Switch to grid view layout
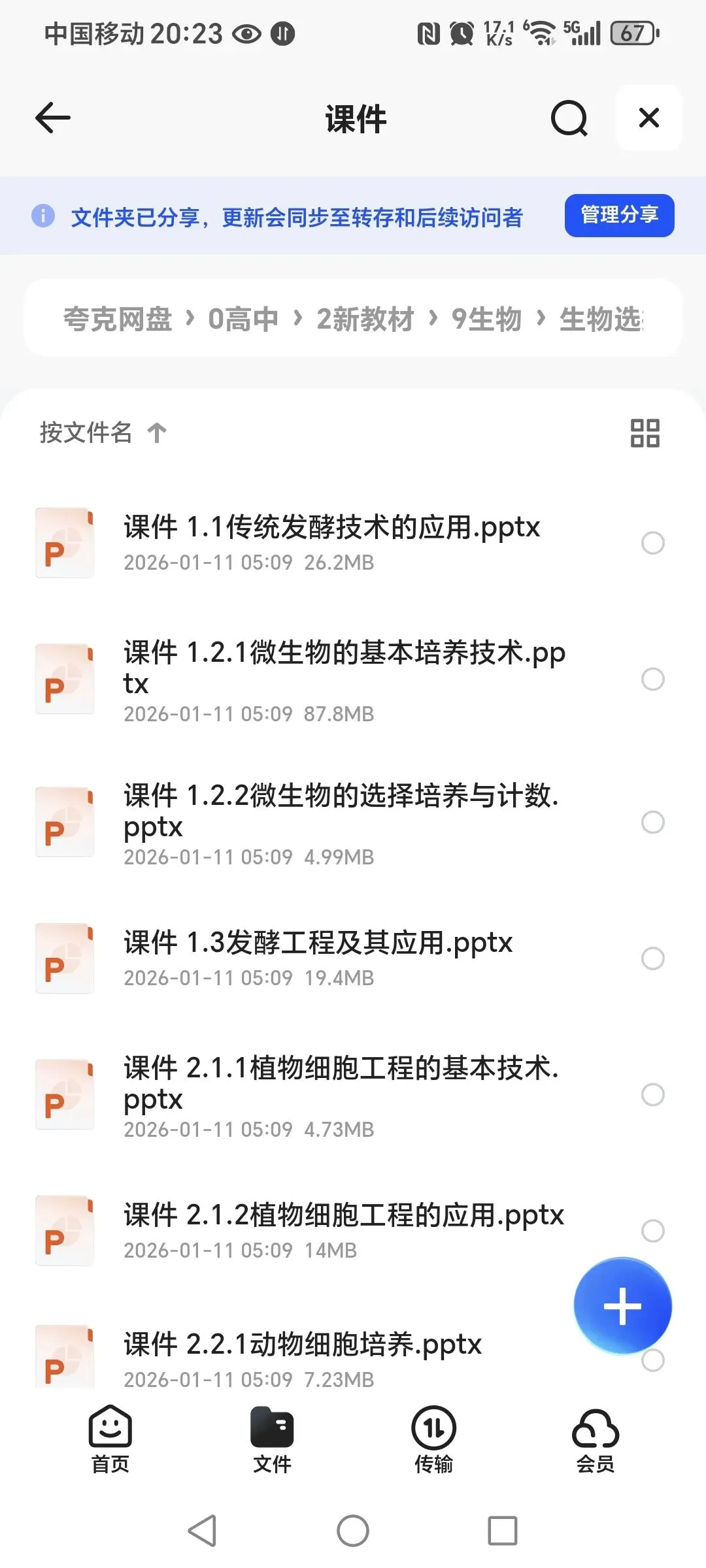This screenshot has width=706, height=1568. click(645, 433)
